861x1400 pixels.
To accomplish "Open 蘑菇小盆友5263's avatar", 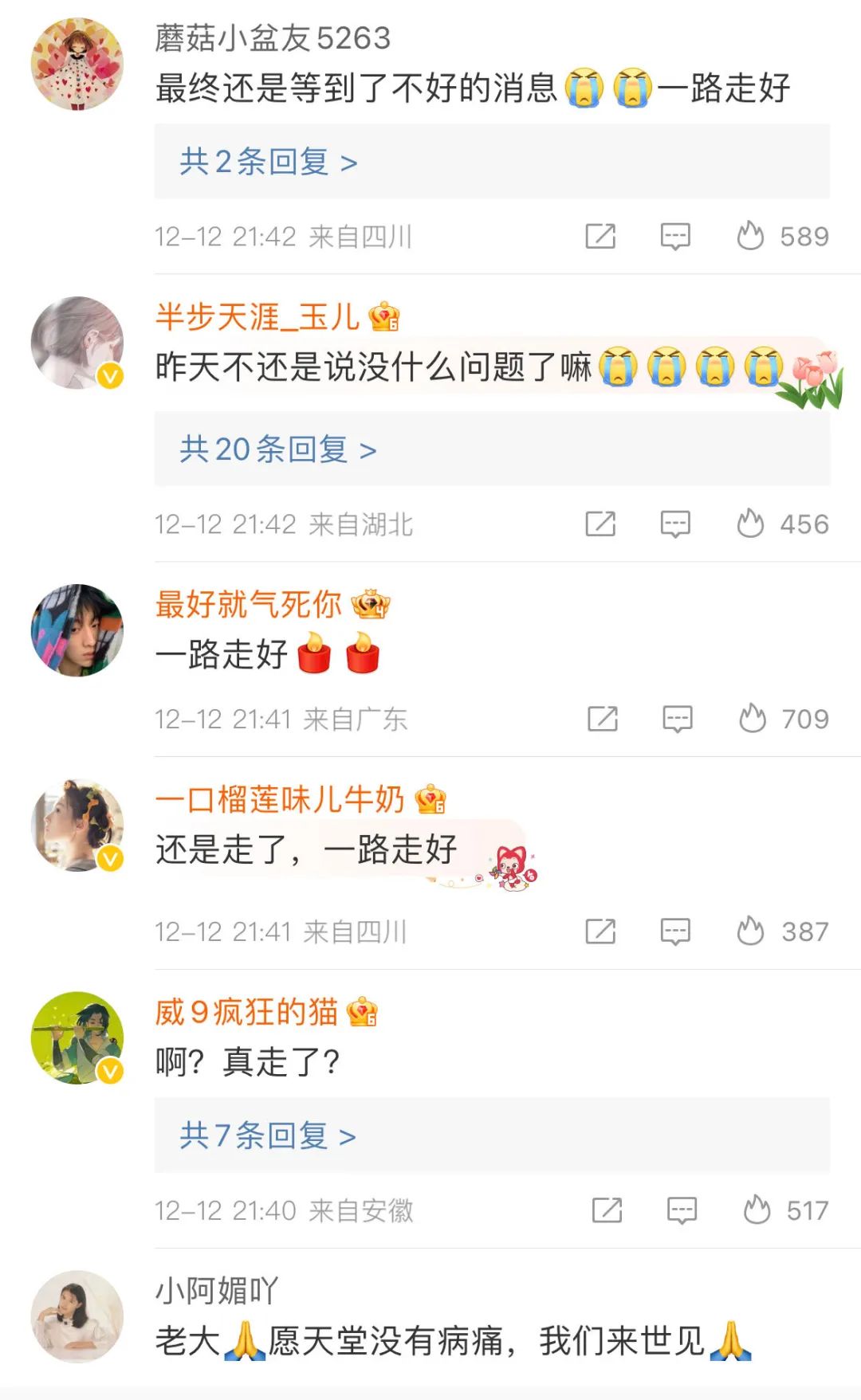I will click(x=77, y=64).
